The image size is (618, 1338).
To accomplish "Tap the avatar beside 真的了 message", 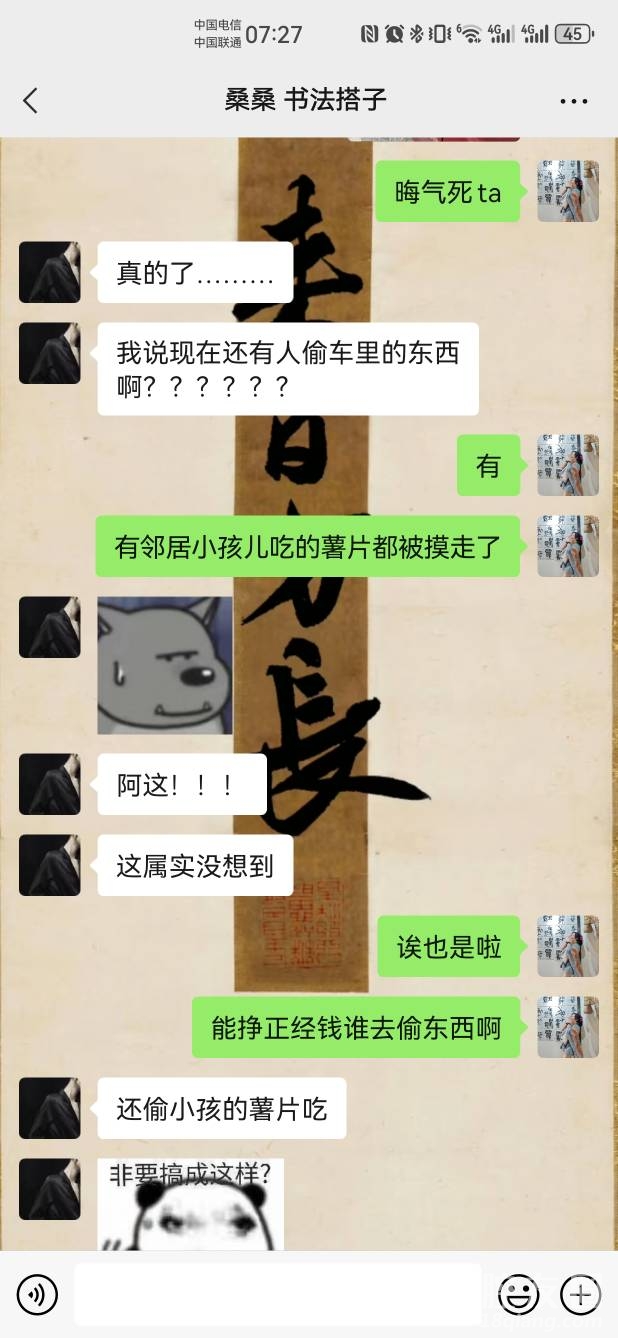I will coord(50,272).
